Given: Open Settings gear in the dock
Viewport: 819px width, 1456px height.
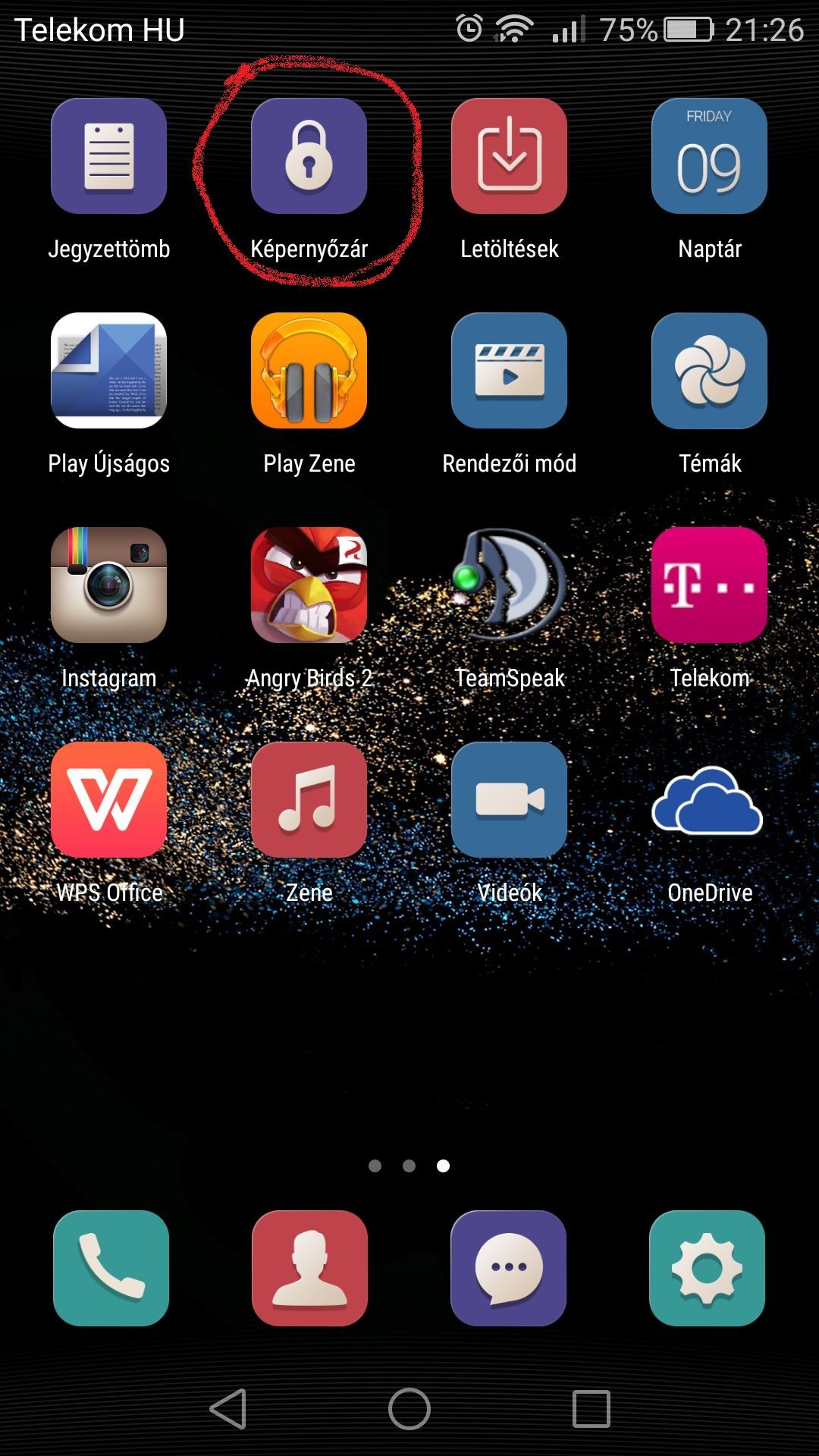Looking at the screenshot, I should pyautogui.click(x=707, y=1268).
